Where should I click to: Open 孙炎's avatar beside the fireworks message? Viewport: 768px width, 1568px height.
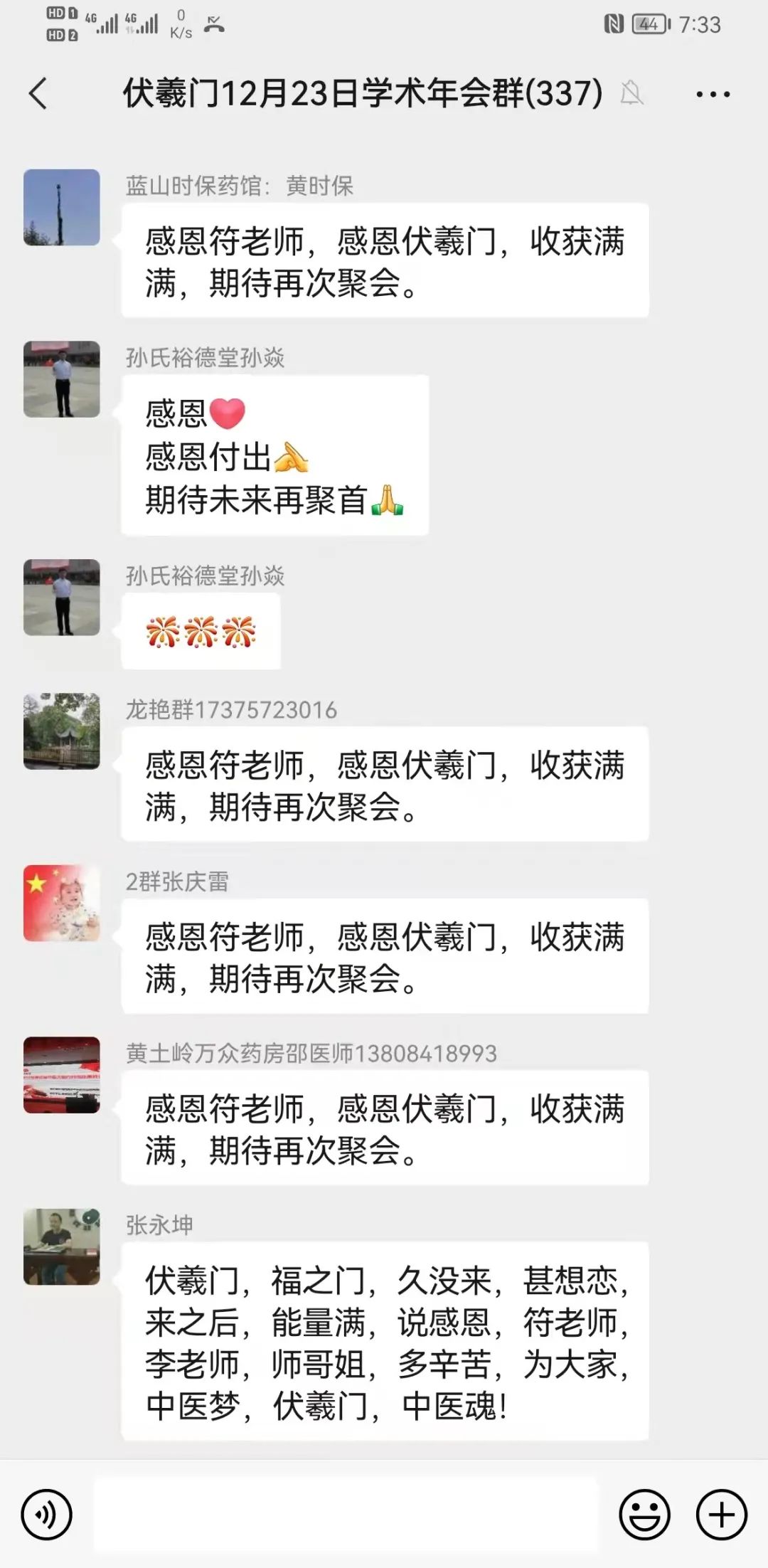coord(62,598)
